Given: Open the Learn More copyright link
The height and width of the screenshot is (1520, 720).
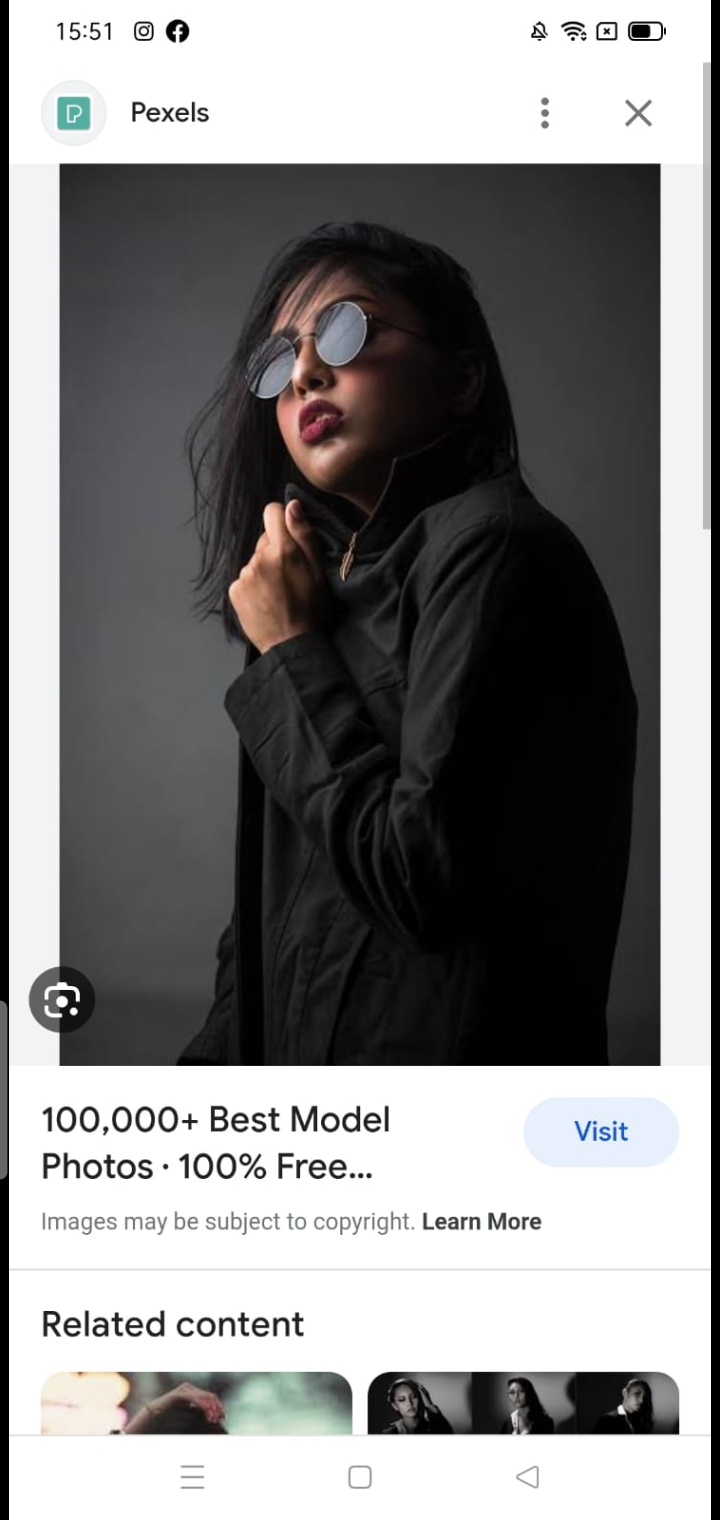Looking at the screenshot, I should 481,1221.
